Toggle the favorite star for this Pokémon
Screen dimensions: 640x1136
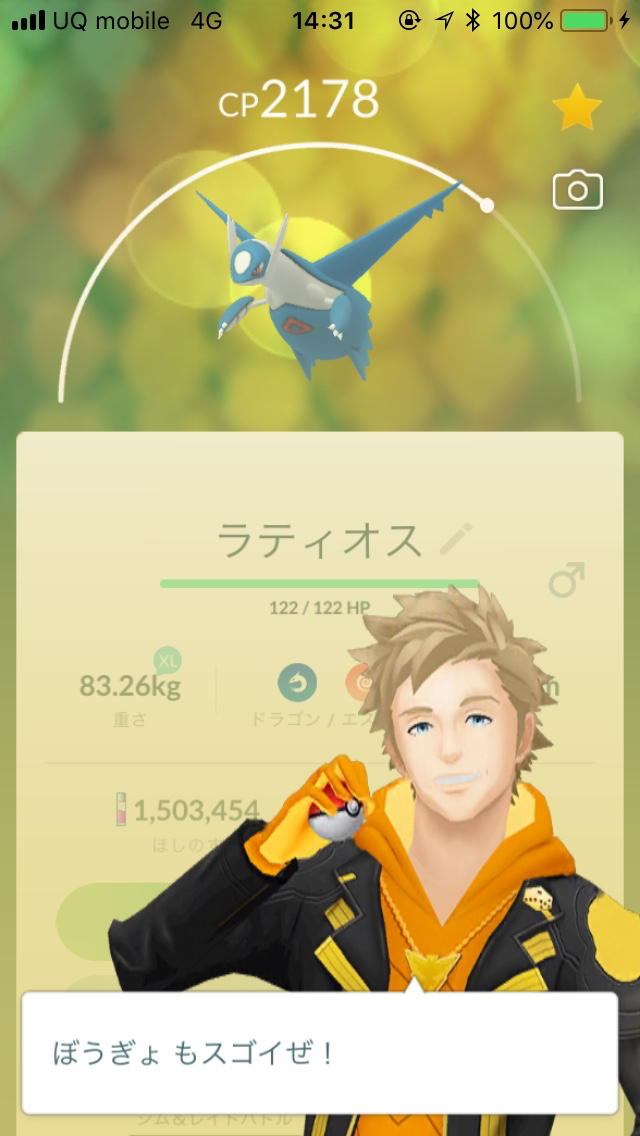577,109
